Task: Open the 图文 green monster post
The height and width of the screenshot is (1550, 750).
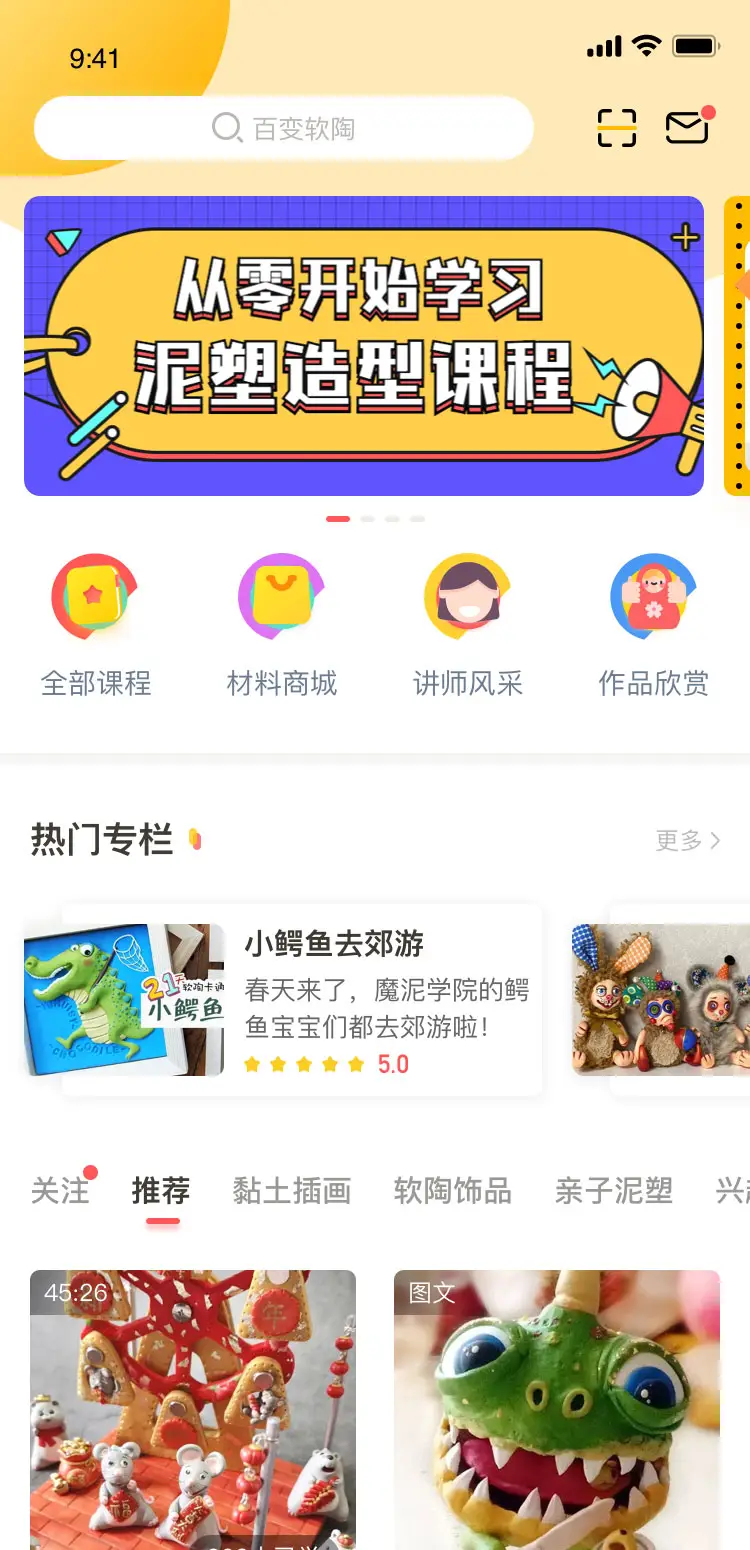Action: click(557, 1410)
